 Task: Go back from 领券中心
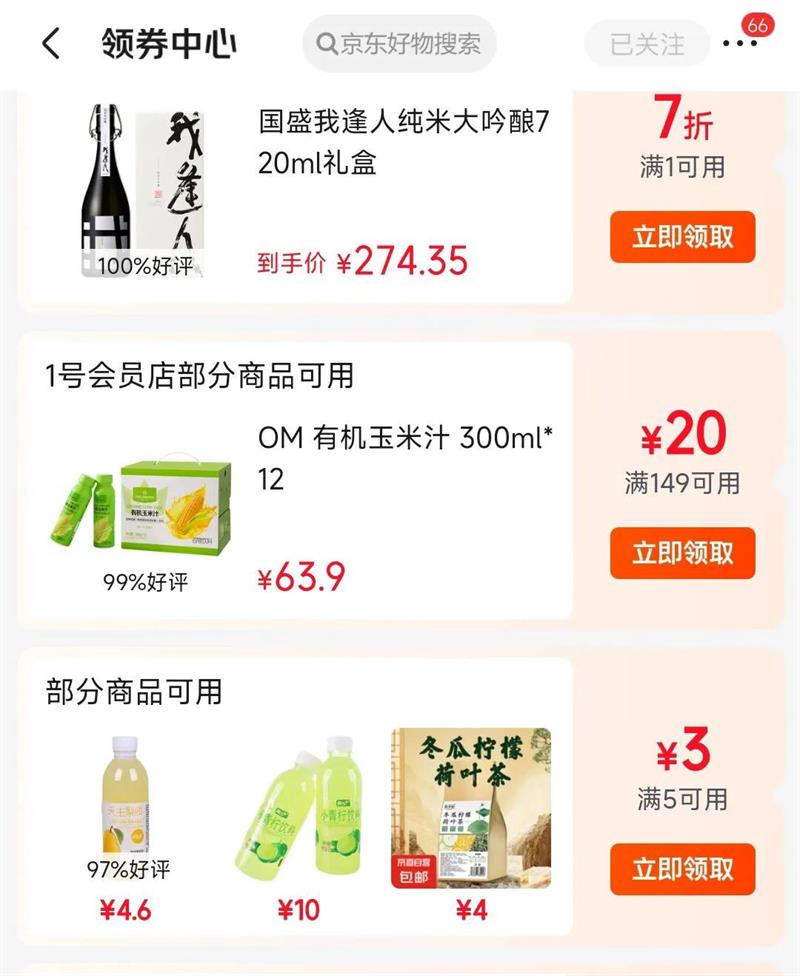click(x=51, y=44)
